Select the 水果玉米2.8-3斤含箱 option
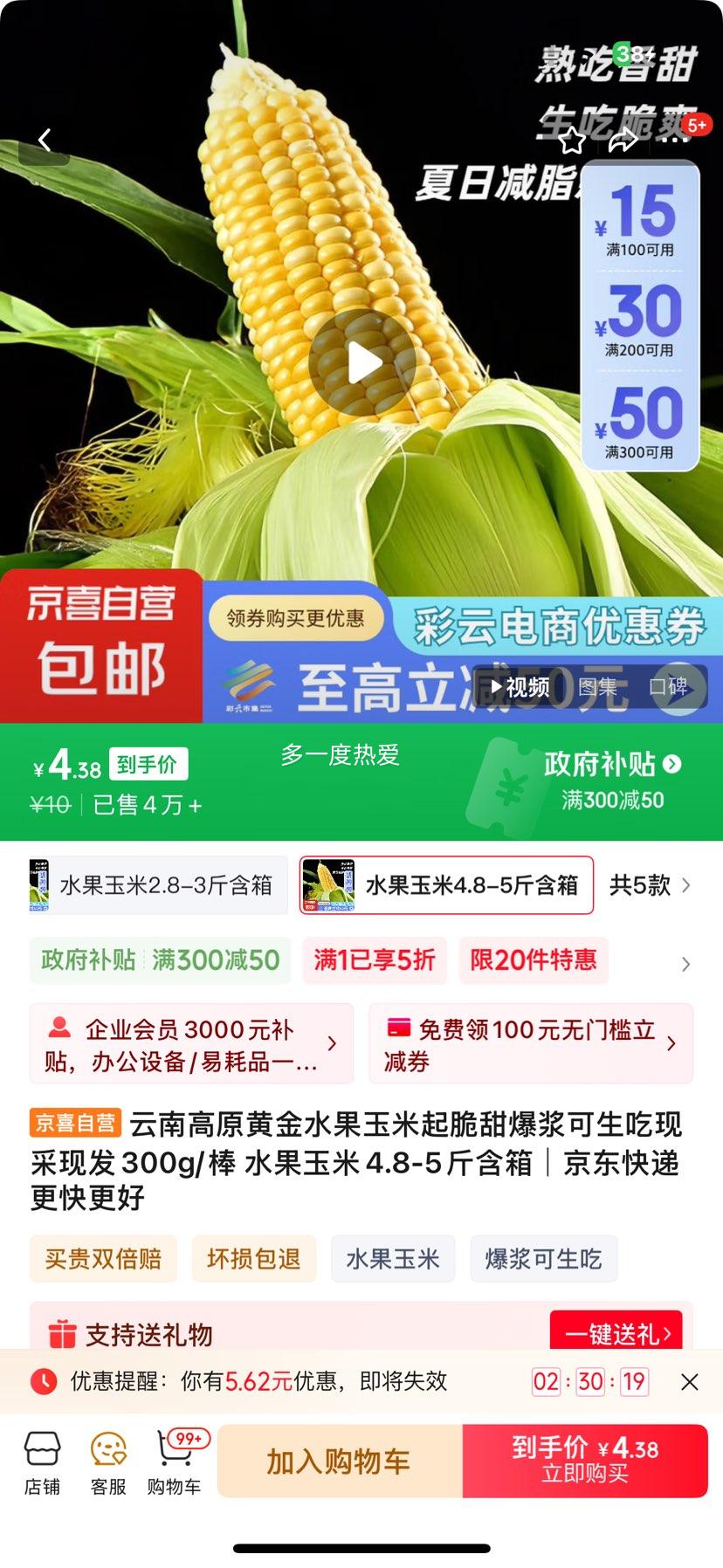 pyautogui.click(x=158, y=885)
